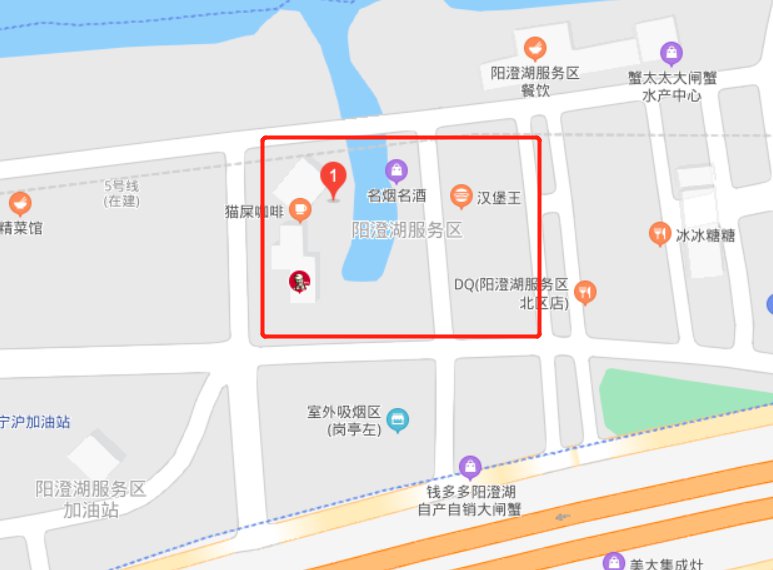Screen dimensions: 773x570
Task: Tap the 室外吸烟区(岗亭左) marker
Action: (x=399, y=420)
